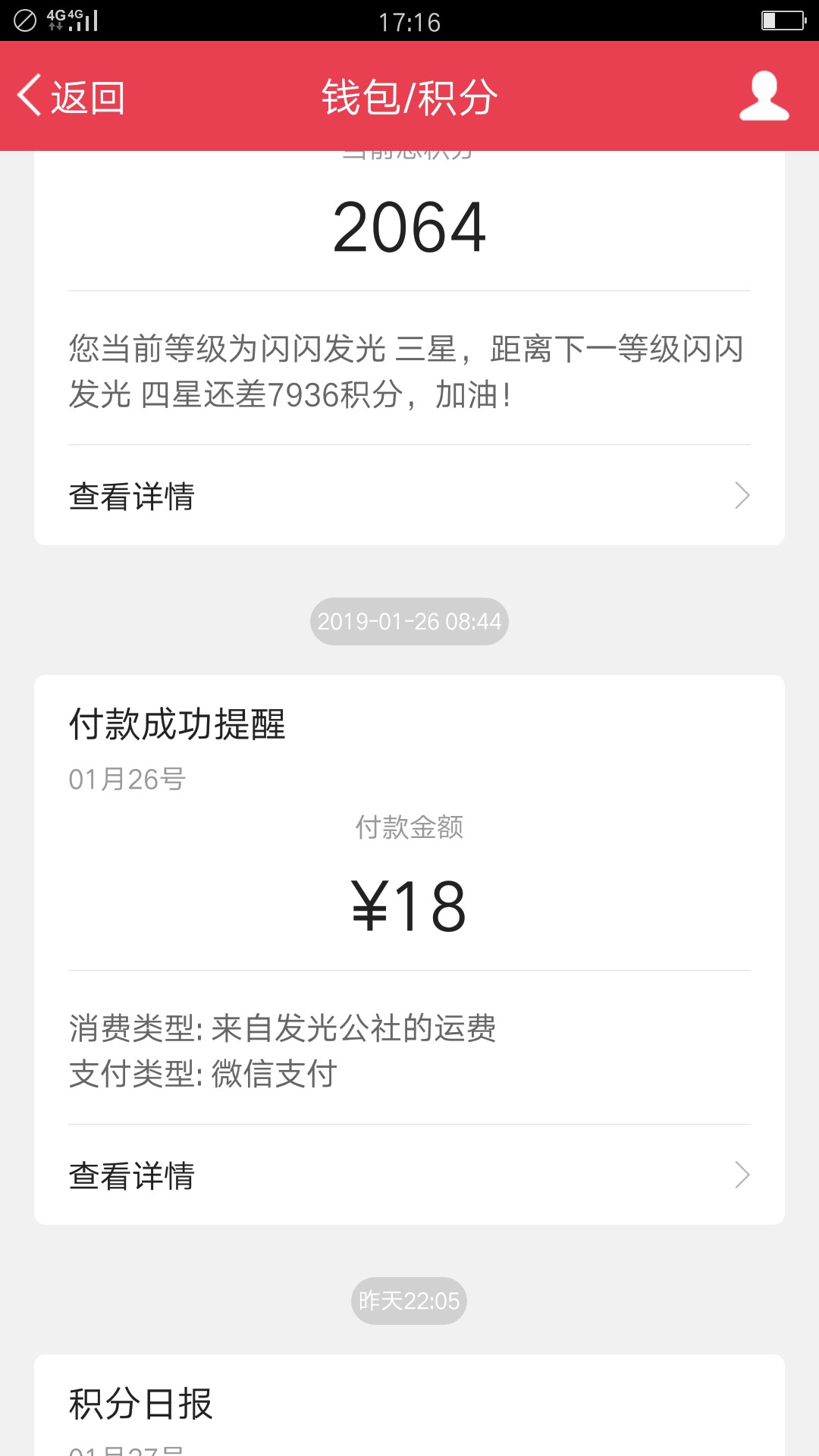Open the 积分日报 card

pos(409,1405)
